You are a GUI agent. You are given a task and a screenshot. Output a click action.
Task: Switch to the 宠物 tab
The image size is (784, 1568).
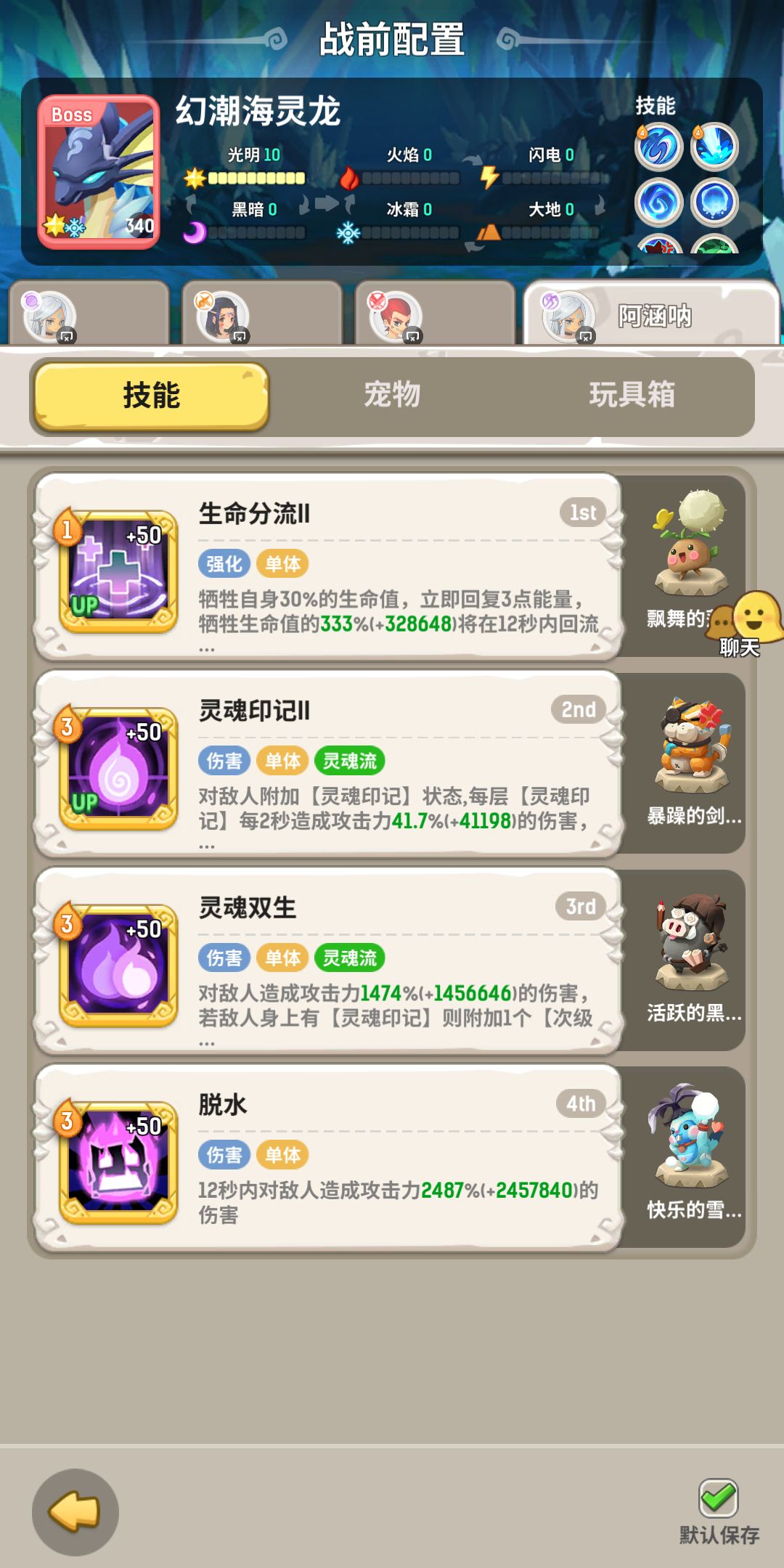tap(392, 394)
